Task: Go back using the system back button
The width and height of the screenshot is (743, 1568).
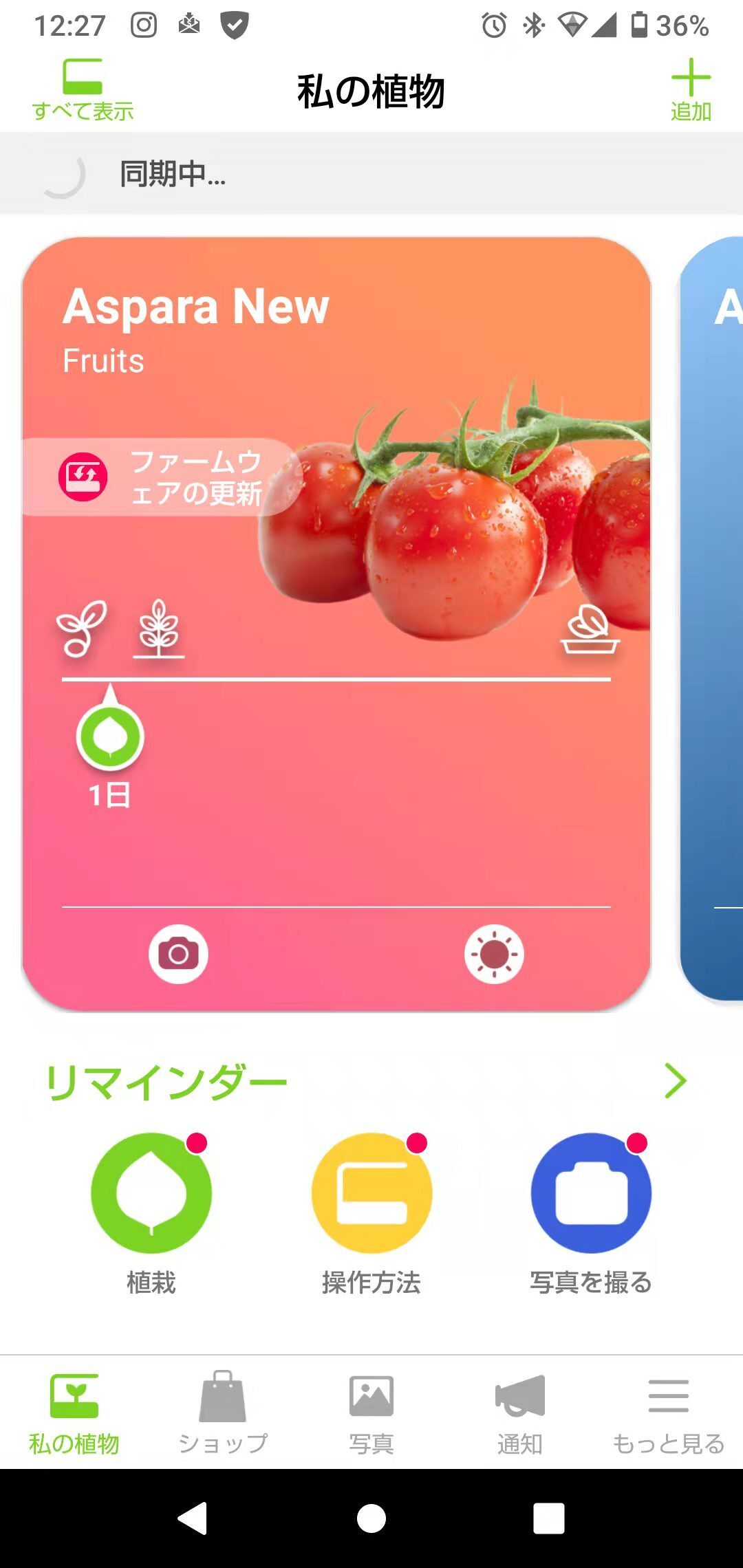Action: point(193,1518)
